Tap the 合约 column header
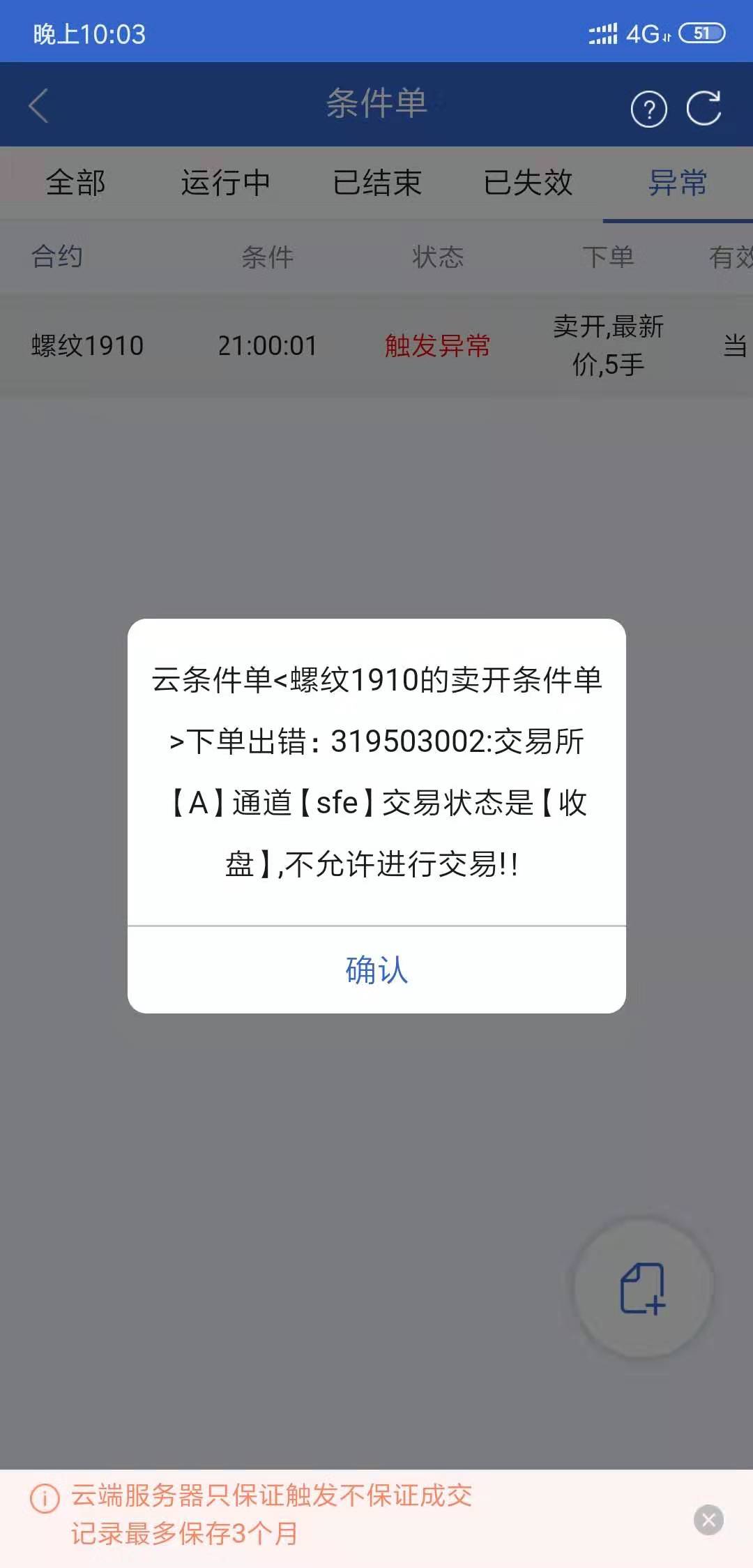 (56, 257)
